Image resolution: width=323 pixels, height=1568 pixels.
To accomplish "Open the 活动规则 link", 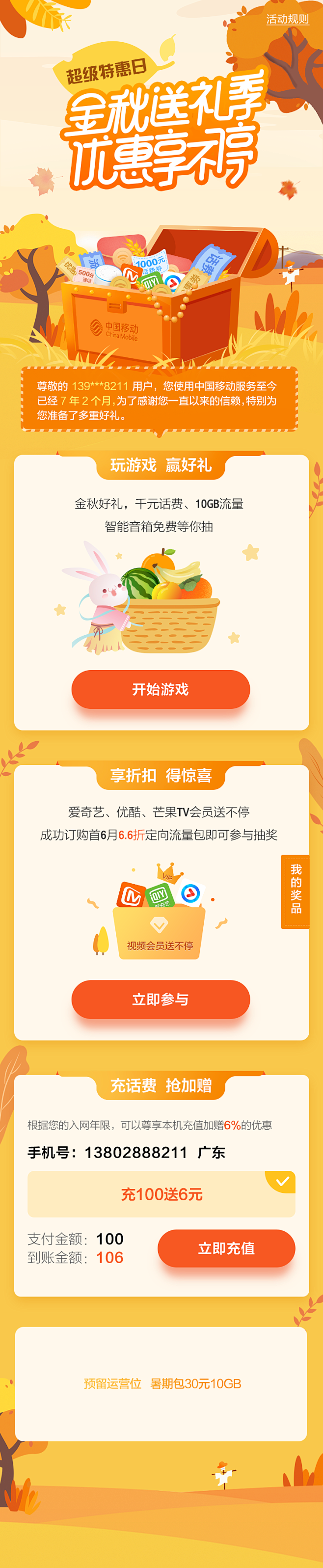I will 287,20.
